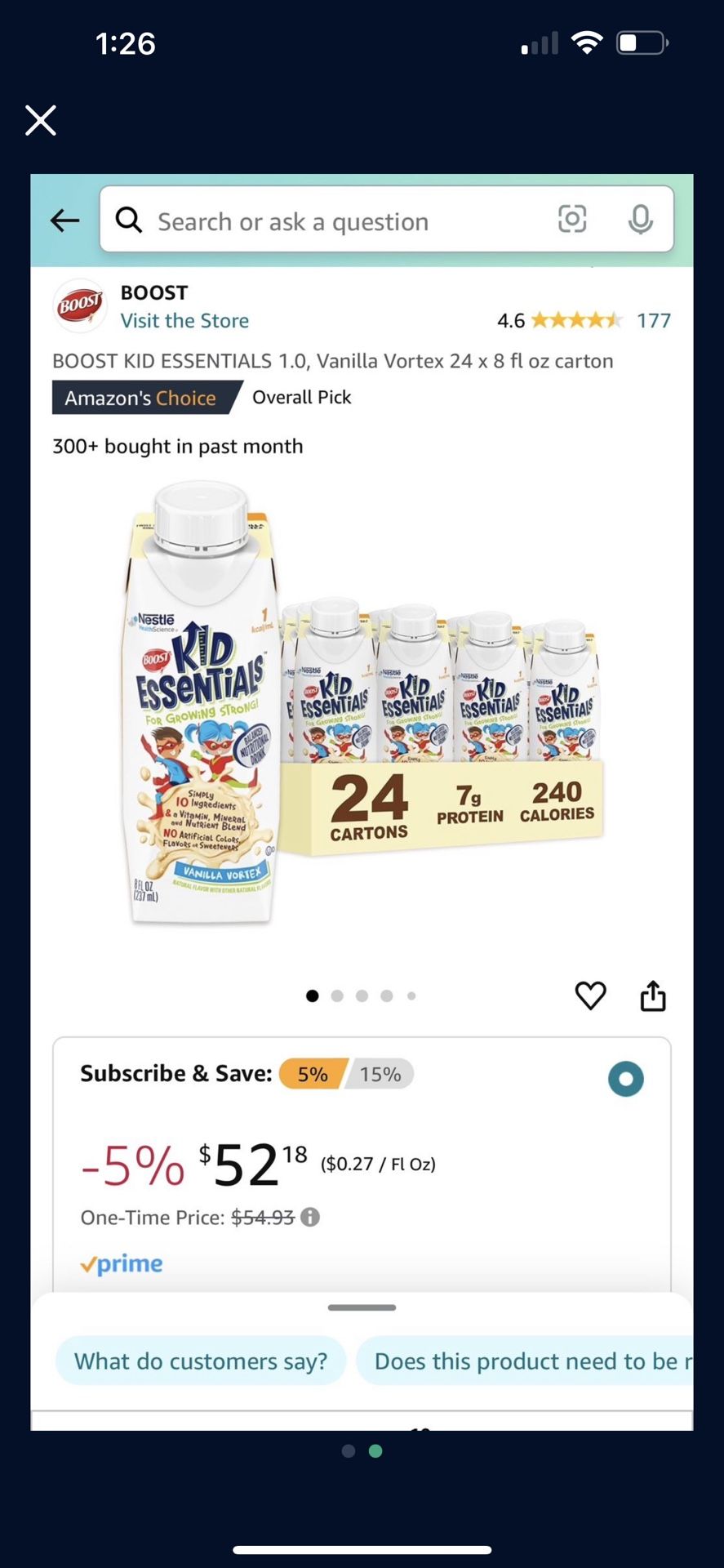The height and width of the screenshot is (1568, 724).
Task: Tap the One-Time Price info icon
Action: pos(309,1218)
